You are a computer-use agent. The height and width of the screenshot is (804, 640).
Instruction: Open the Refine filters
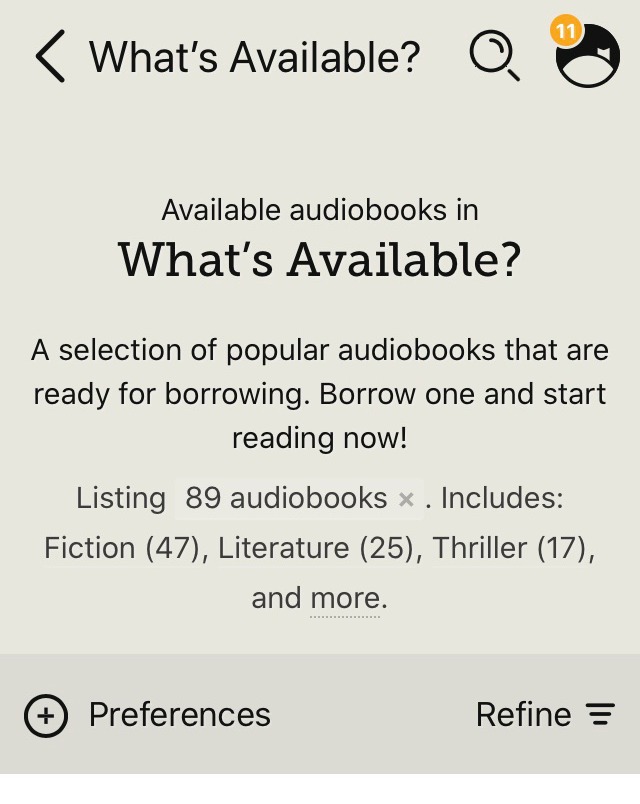point(544,715)
